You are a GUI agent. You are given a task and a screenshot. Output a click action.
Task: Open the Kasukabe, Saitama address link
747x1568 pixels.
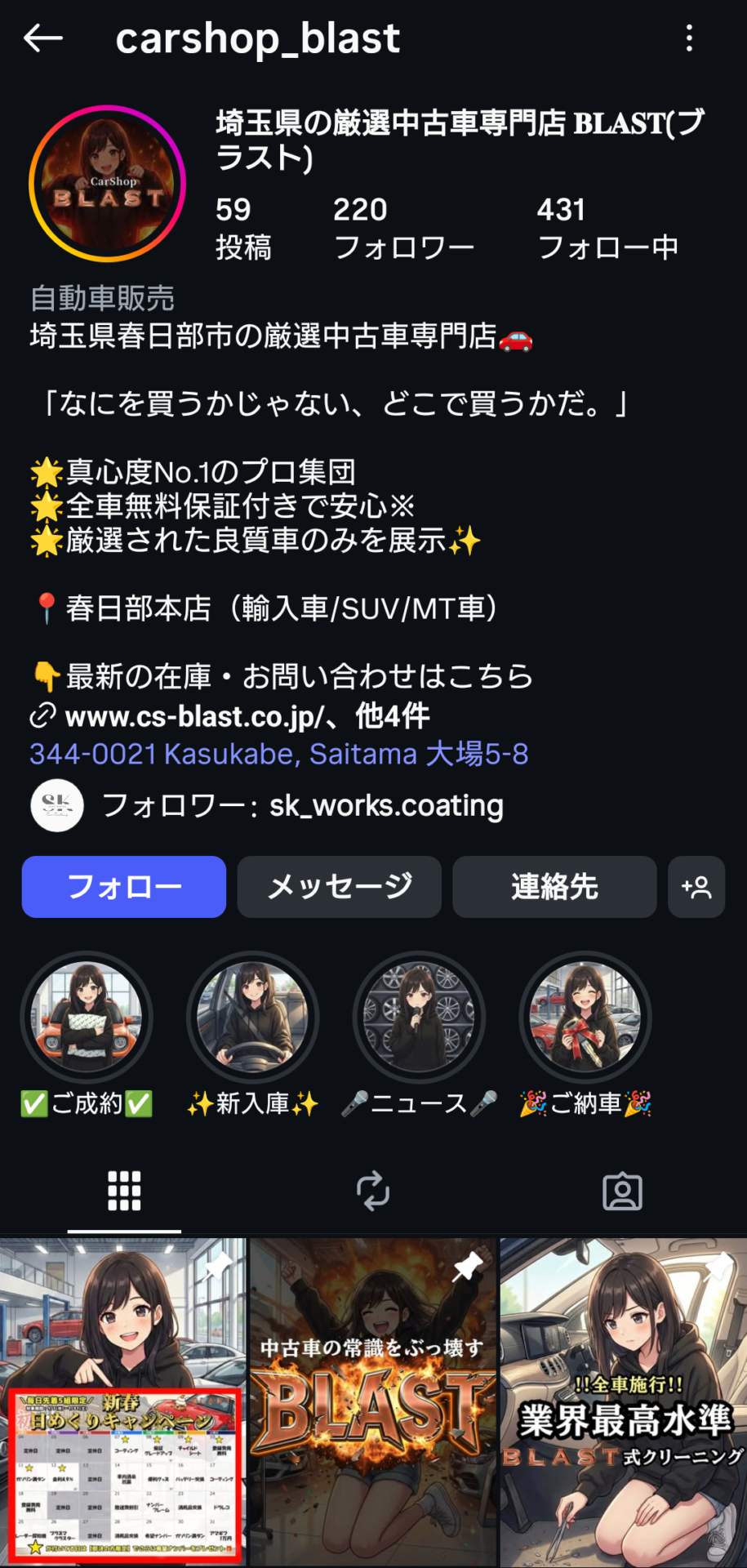(x=278, y=754)
